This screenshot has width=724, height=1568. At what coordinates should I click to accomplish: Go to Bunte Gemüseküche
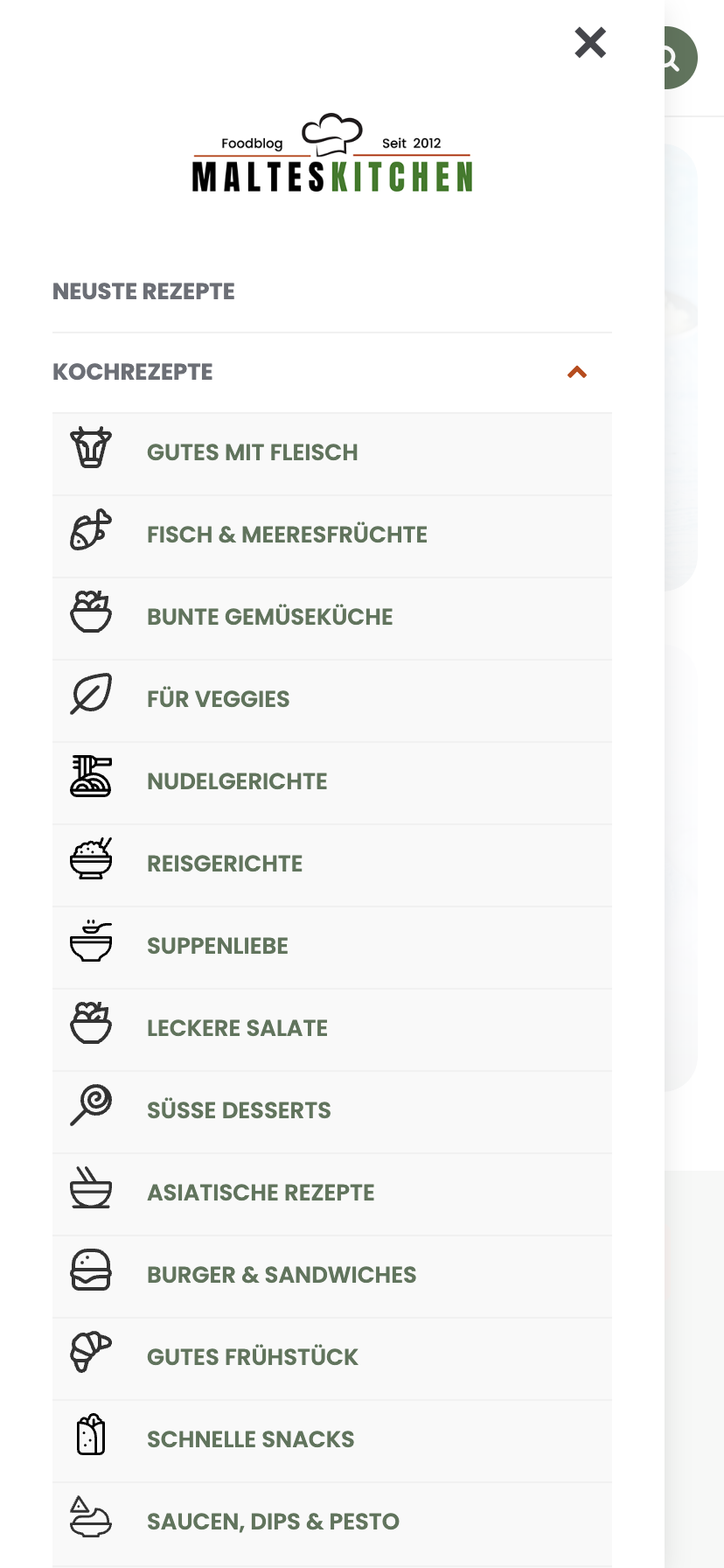point(269,617)
